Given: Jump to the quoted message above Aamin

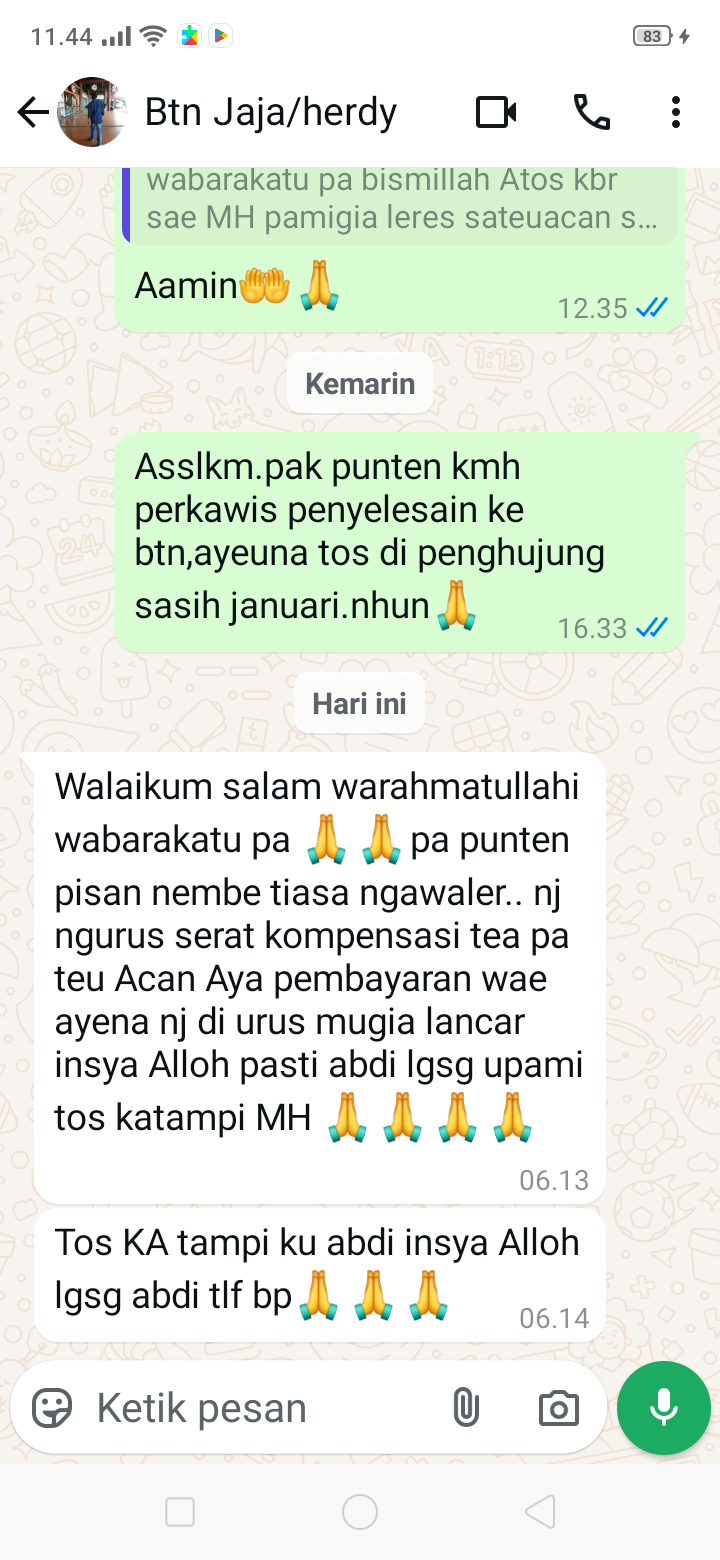Looking at the screenshot, I should click(400, 202).
